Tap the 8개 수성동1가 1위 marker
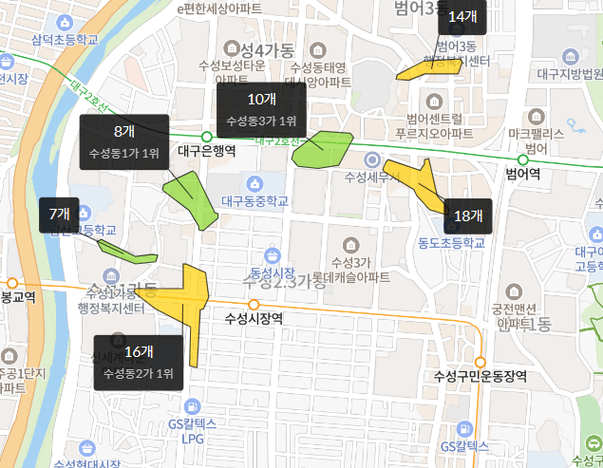603x468 pixels. click(x=124, y=142)
